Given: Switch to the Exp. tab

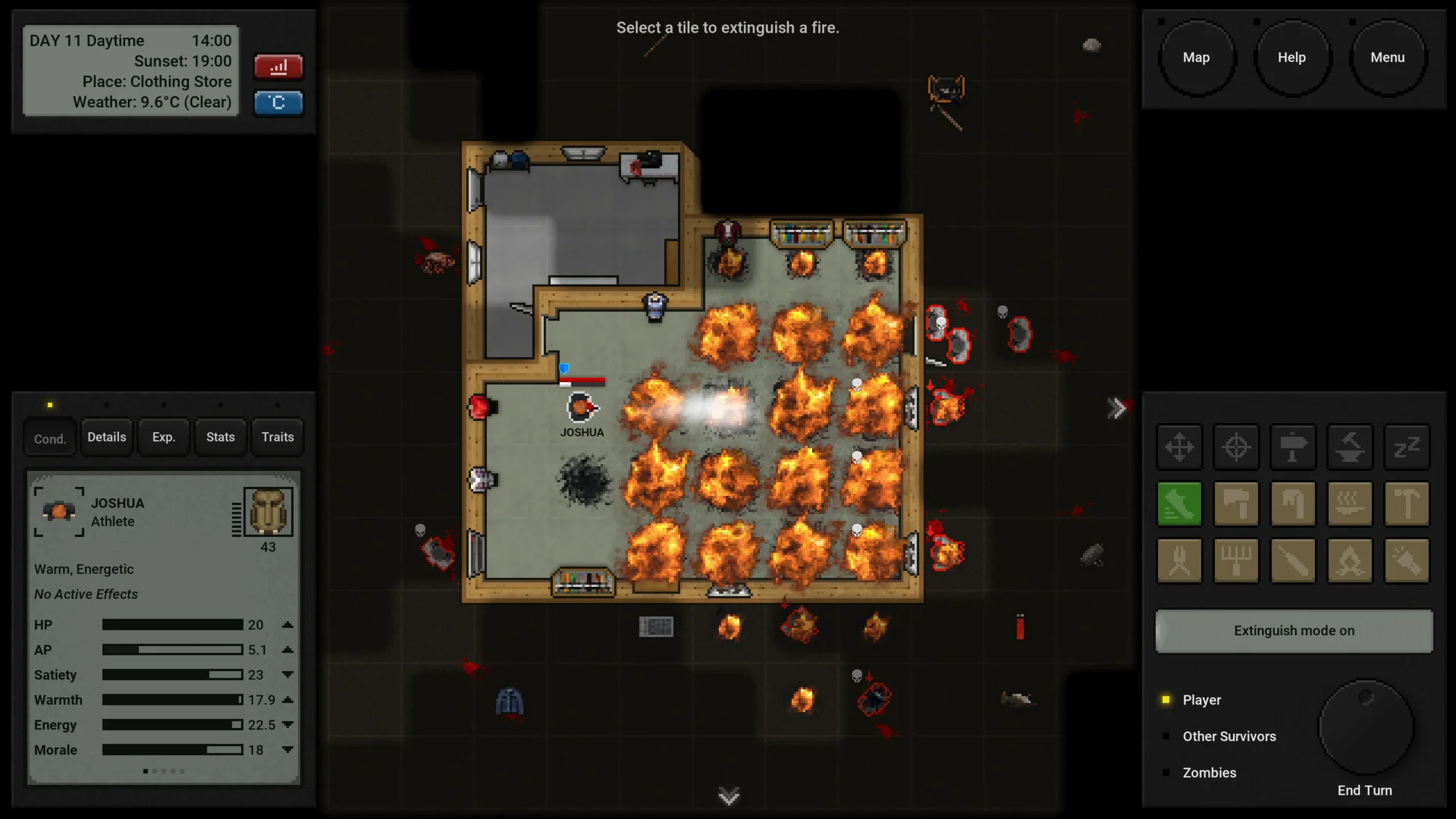Looking at the screenshot, I should coord(163,437).
